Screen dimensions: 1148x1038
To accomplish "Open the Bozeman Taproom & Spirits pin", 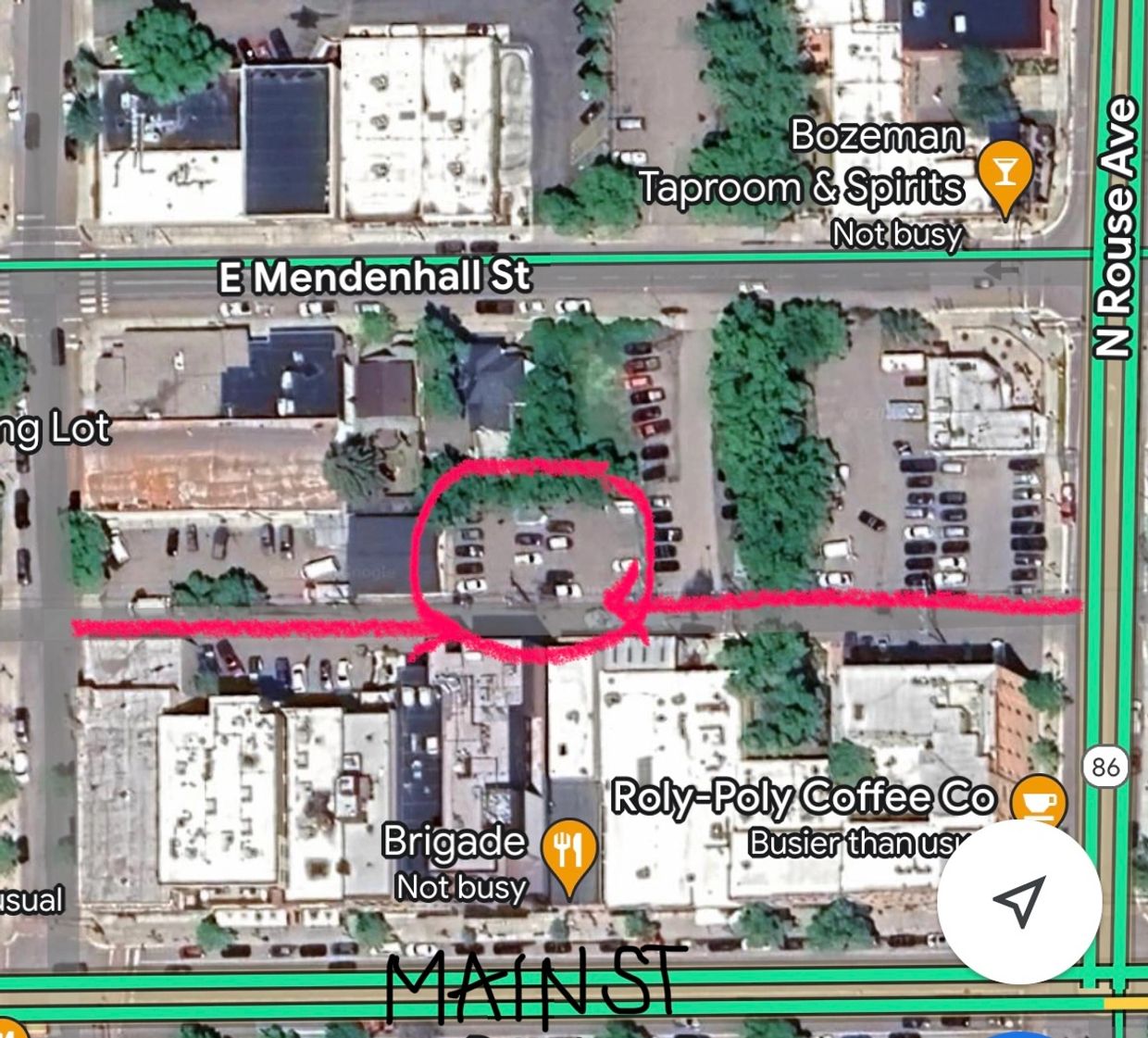I will [x=1005, y=174].
